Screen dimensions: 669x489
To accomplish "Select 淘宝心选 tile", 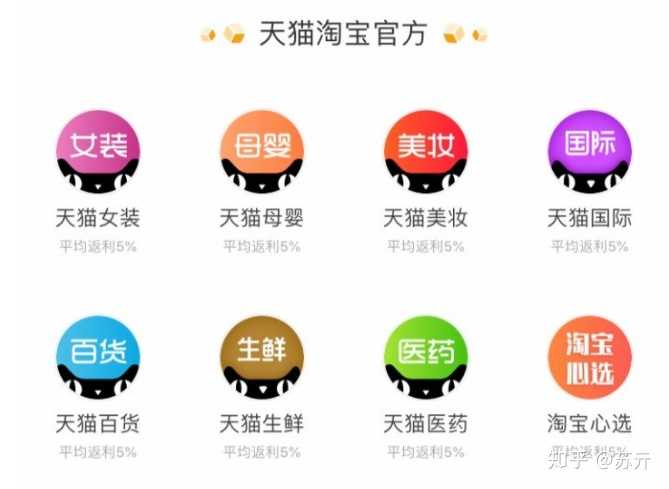I will pyautogui.click(x=589, y=357).
